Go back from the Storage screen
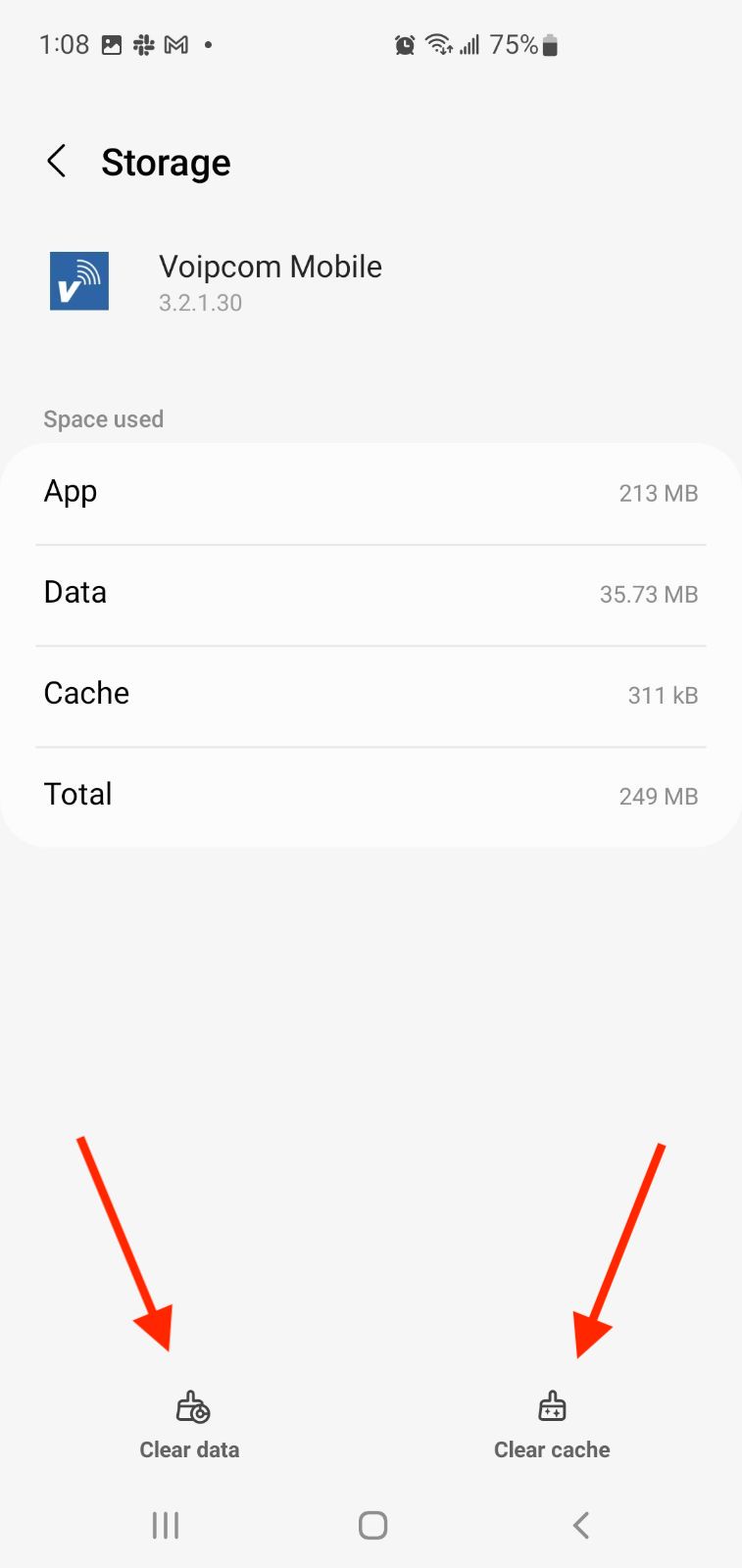The width and height of the screenshot is (742, 1568). point(57,162)
